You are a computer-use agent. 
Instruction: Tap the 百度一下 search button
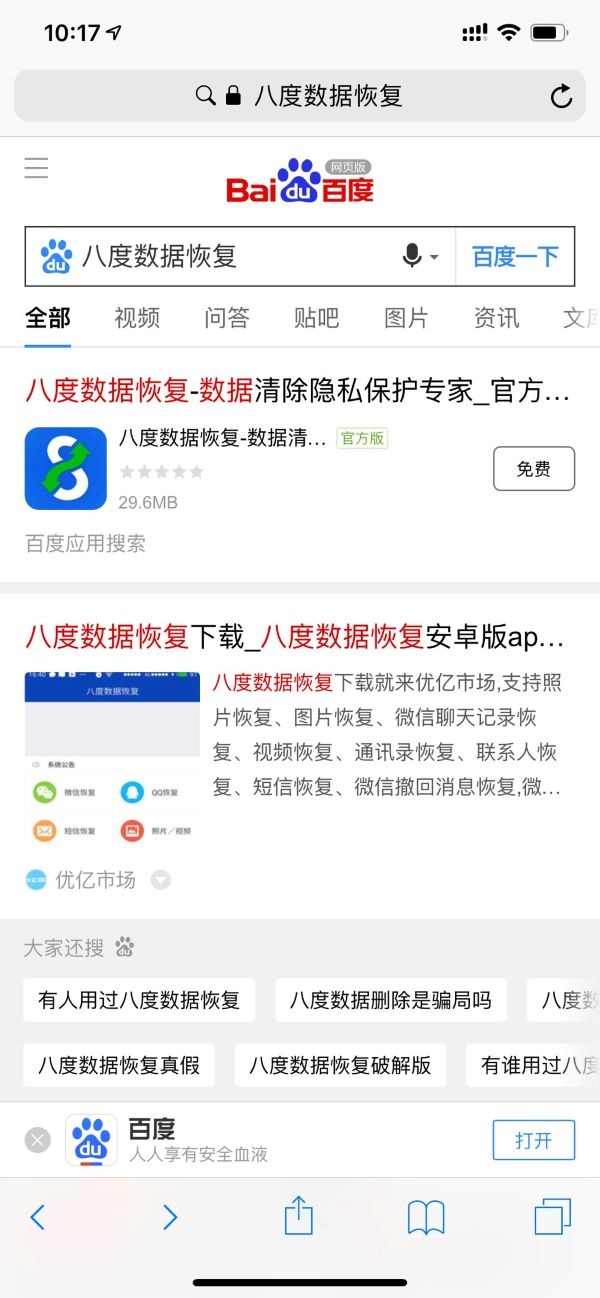(x=515, y=257)
